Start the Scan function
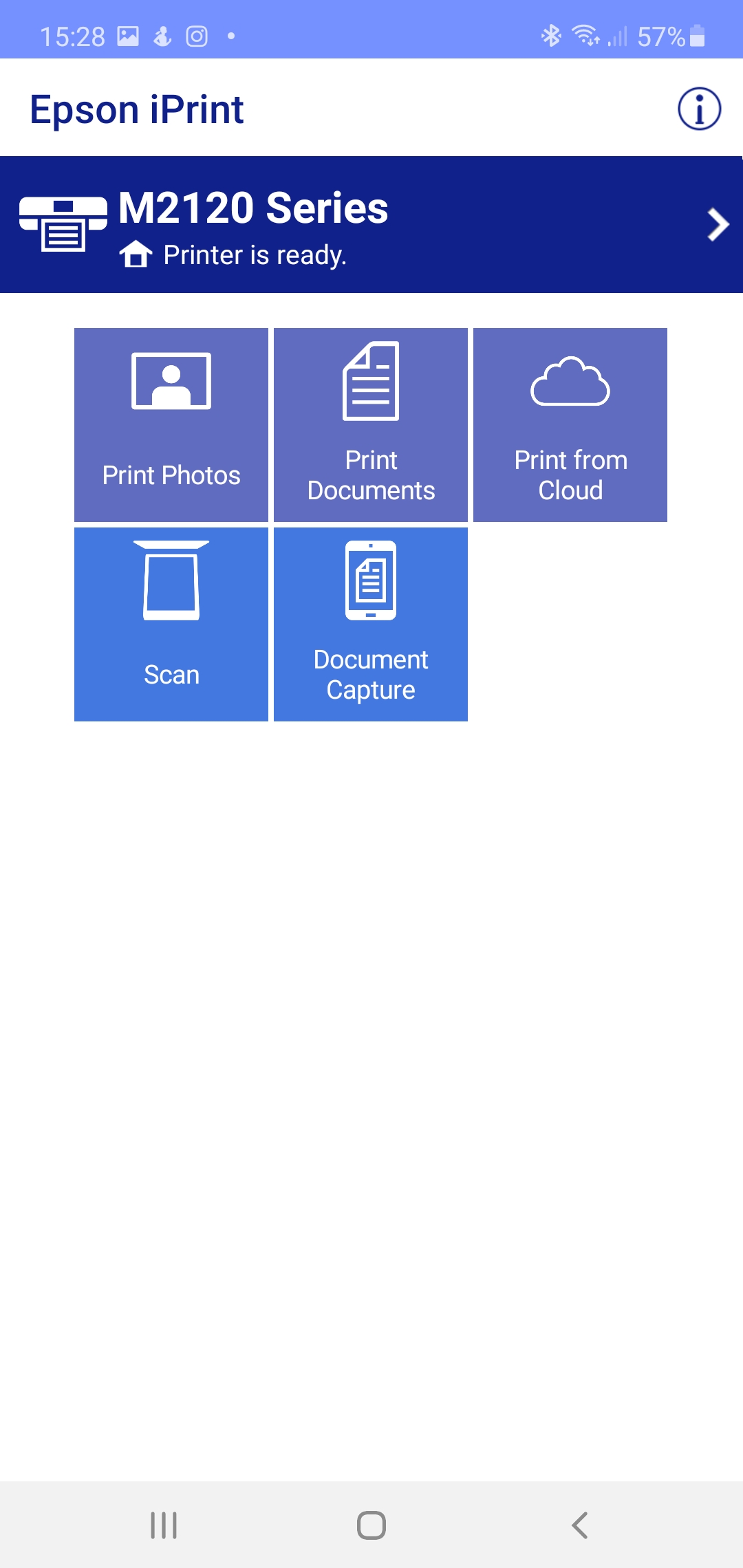This screenshot has height=1568, width=743. click(x=171, y=624)
